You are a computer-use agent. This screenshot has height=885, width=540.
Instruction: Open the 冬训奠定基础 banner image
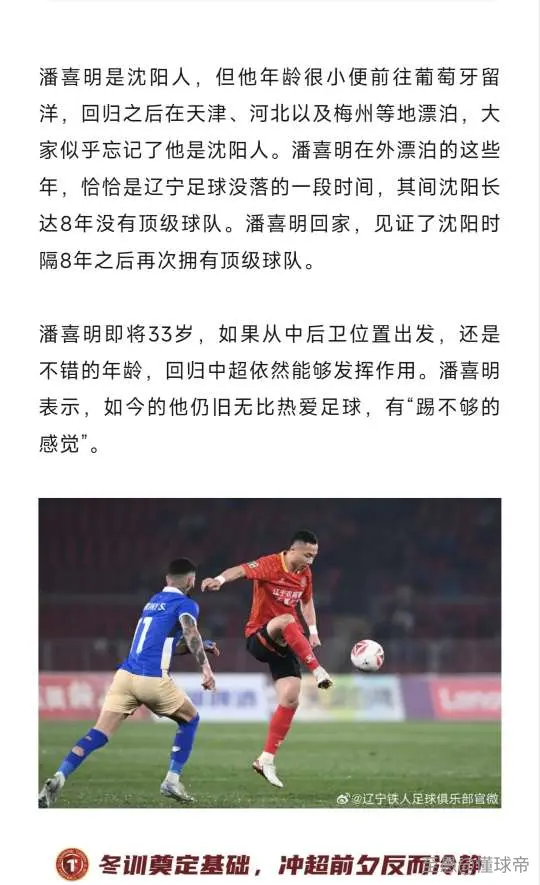[x=270, y=865]
